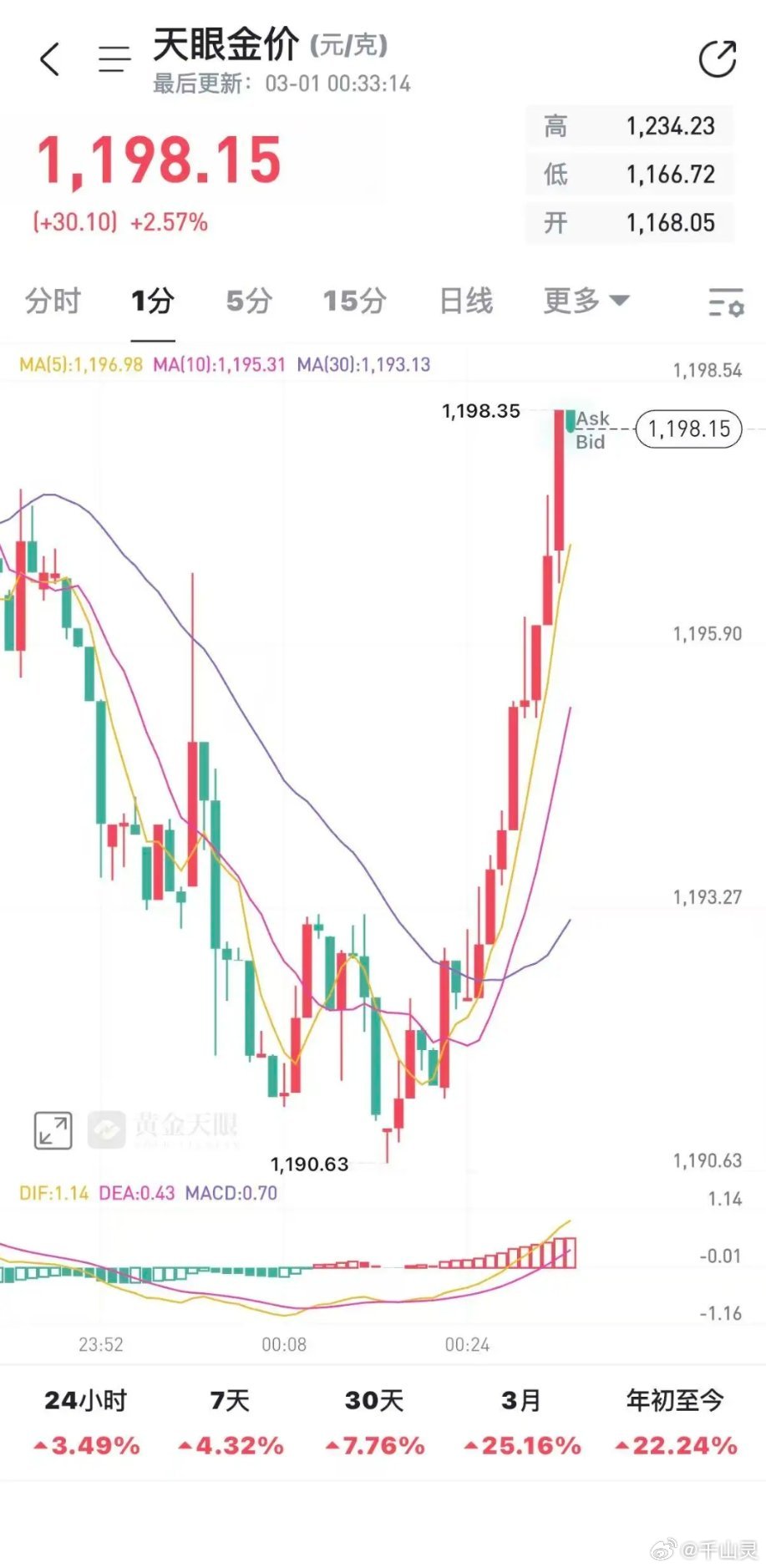Open the 更多 dropdown menu
The image size is (766, 1568).
pos(586,301)
